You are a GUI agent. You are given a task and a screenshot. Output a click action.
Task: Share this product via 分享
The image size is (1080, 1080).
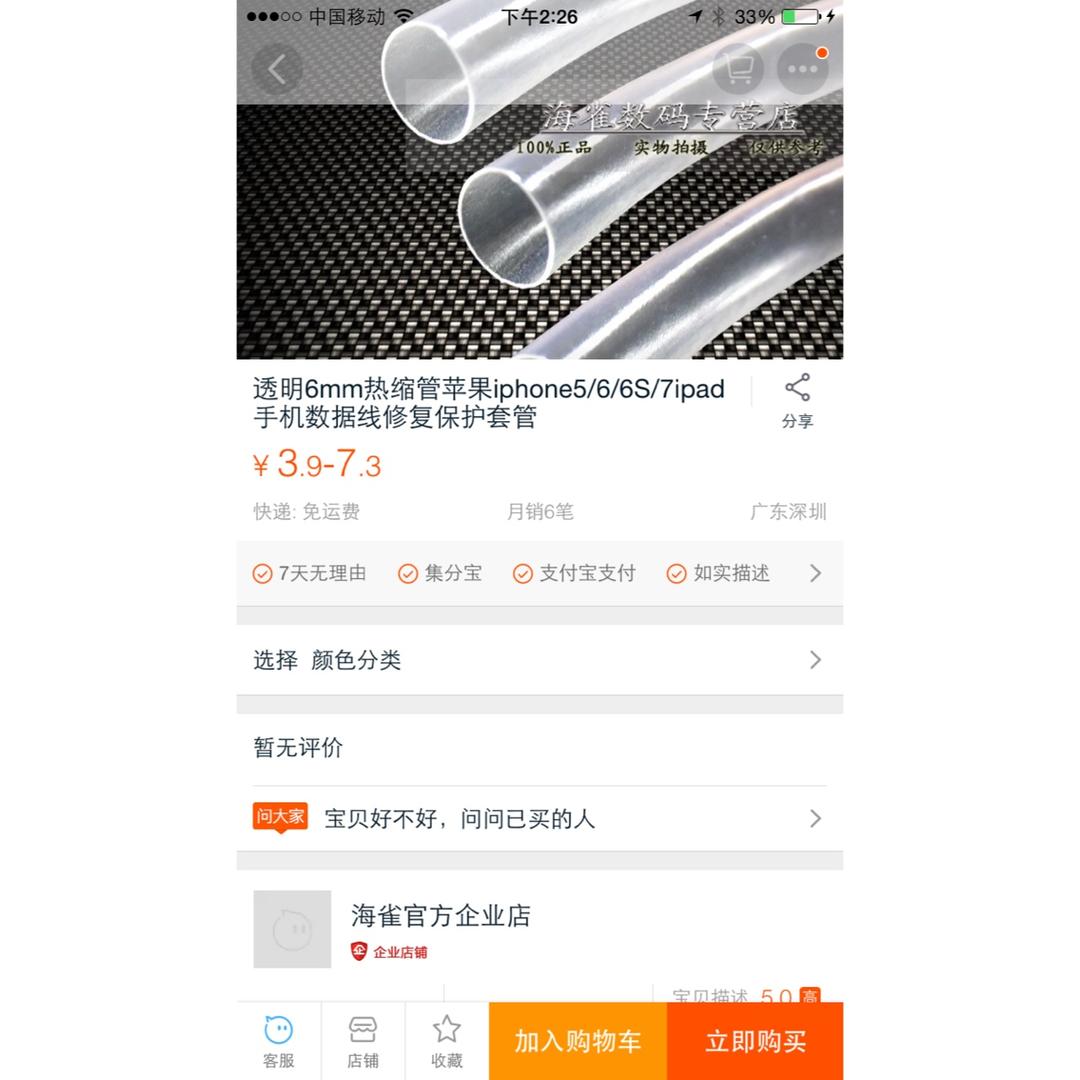pos(797,402)
